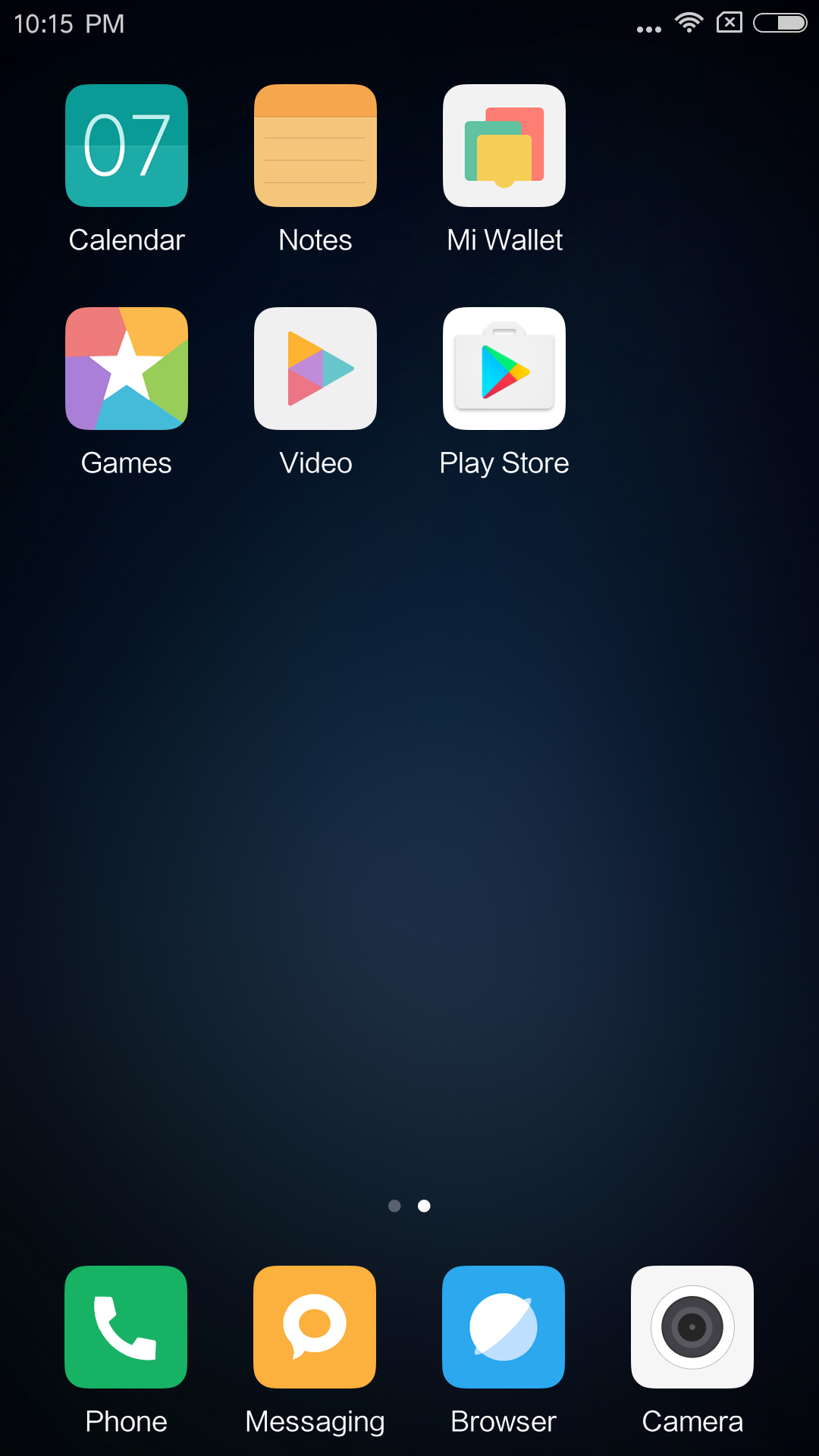819x1456 pixels.
Task: Open the Games app
Action: (x=127, y=369)
